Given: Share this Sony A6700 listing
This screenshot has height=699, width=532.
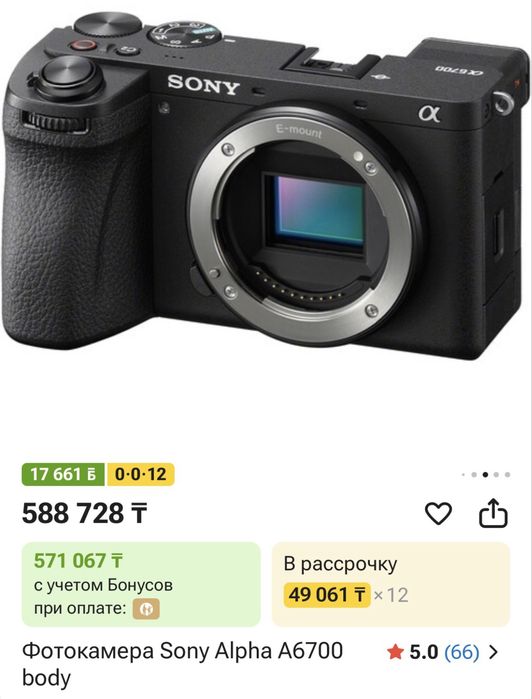Looking at the screenshot, I should [x=493, y=513].
